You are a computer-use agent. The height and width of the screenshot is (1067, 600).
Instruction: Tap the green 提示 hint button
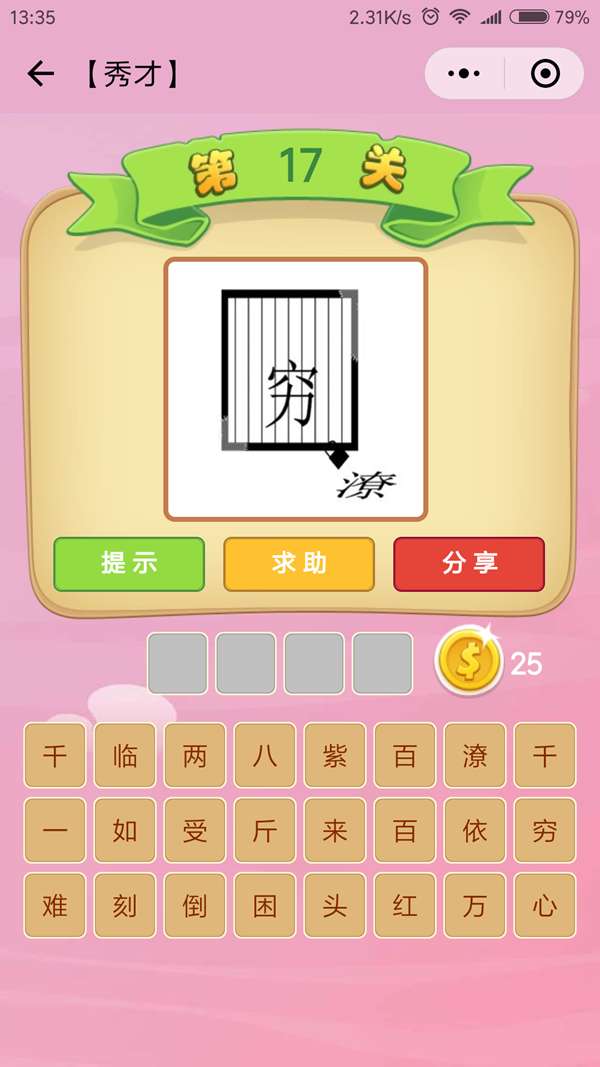click(x=129, y=563)
